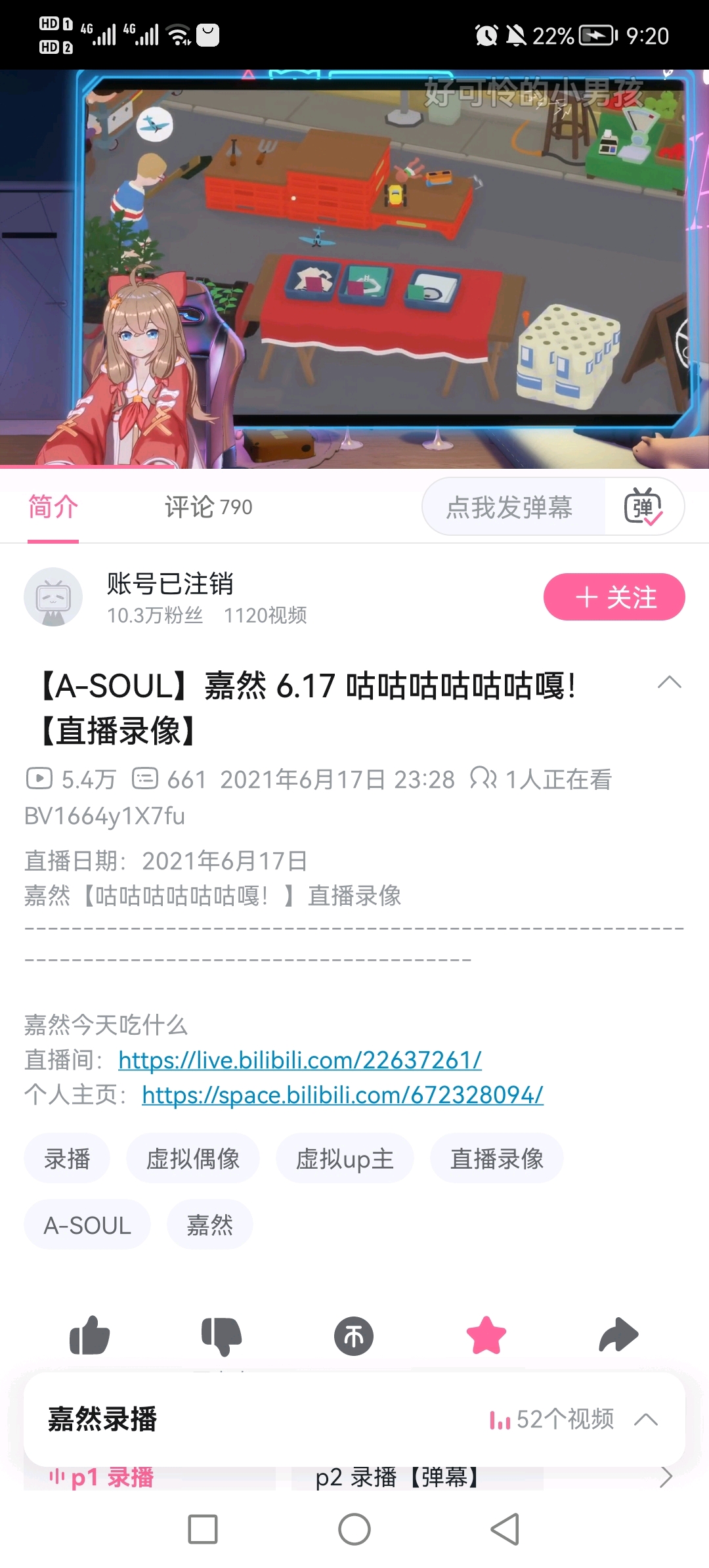Tap the 点我发弹幕 input field
The image size is (709, 1568).
[509, 507]
